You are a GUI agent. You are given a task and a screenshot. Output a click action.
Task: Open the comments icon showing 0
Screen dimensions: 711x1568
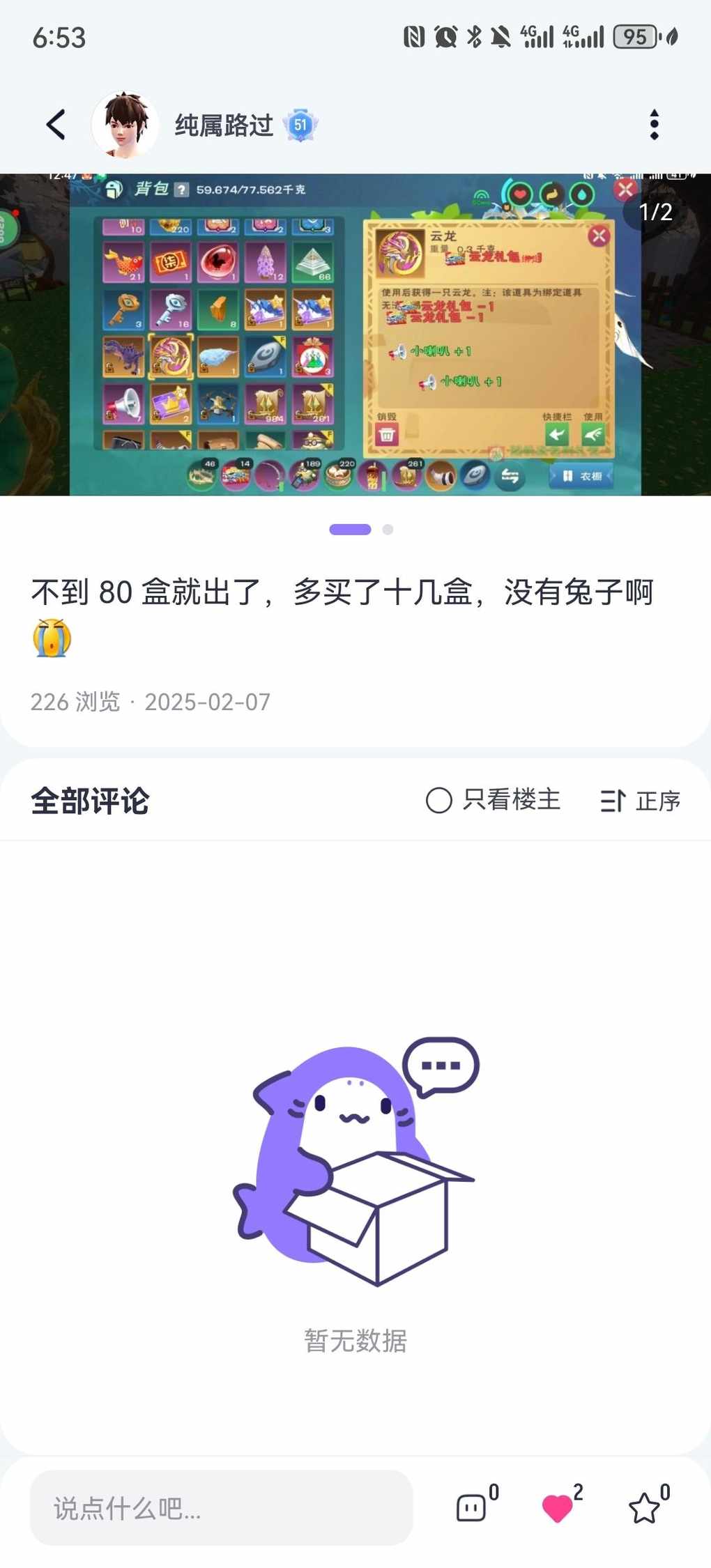tap(472, 1507)
